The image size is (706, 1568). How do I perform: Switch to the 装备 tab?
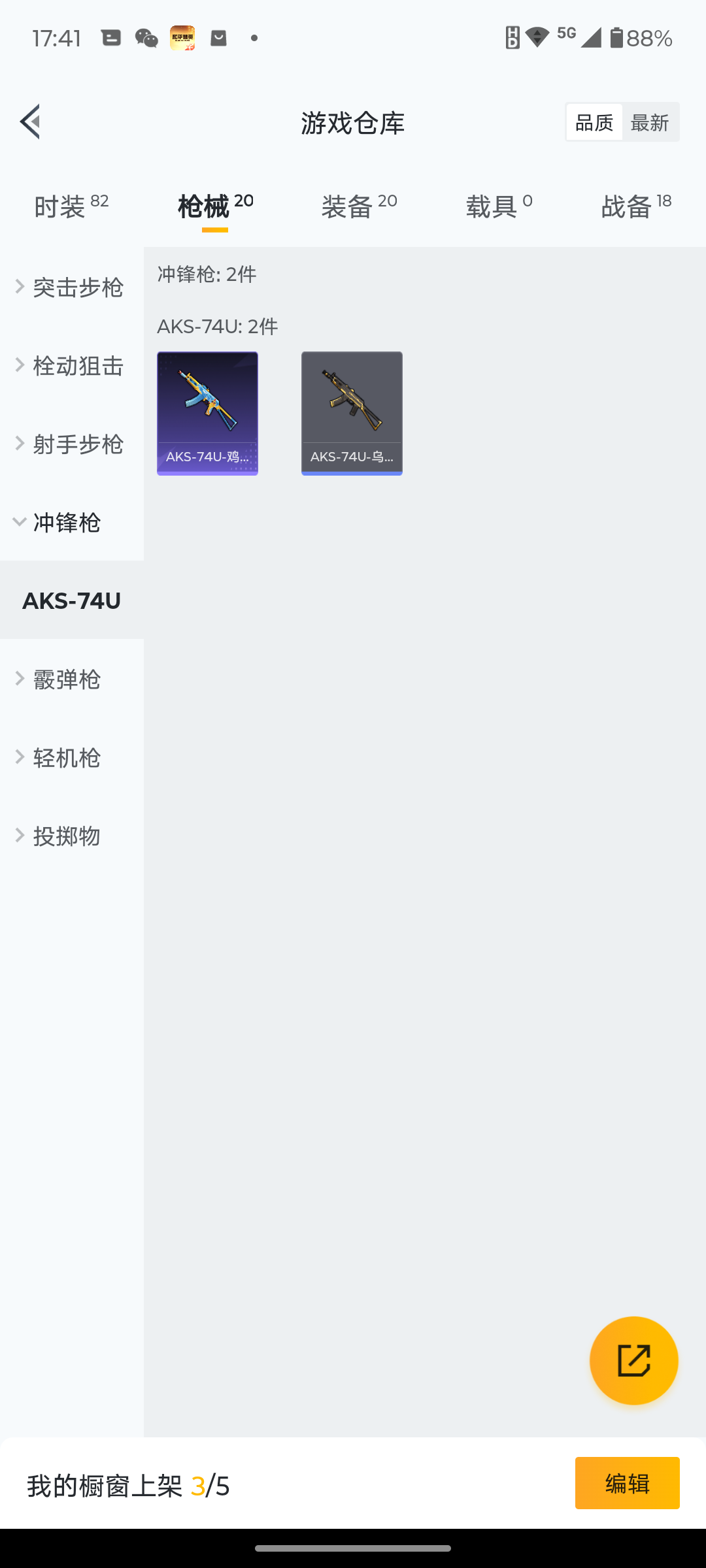(359, 206)
